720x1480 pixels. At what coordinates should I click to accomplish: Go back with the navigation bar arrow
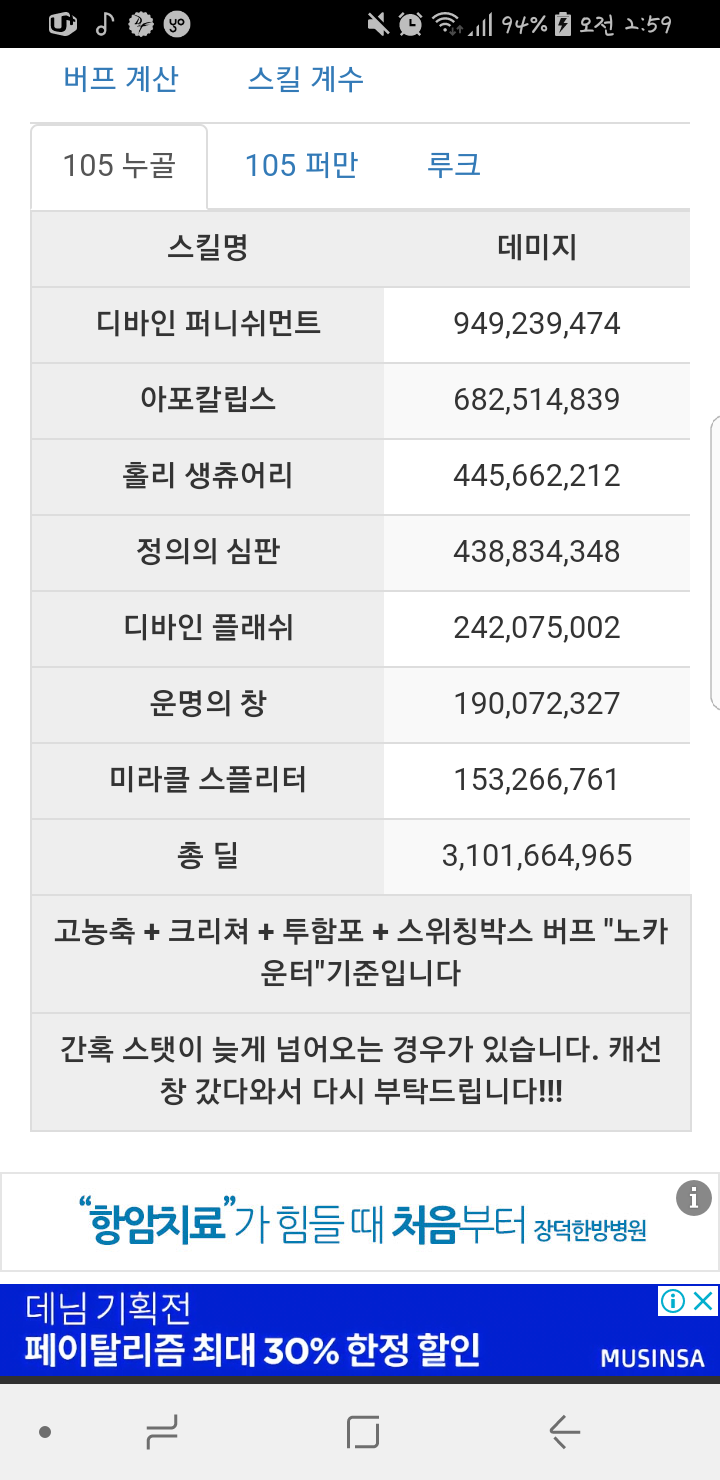click(565, 1432)
